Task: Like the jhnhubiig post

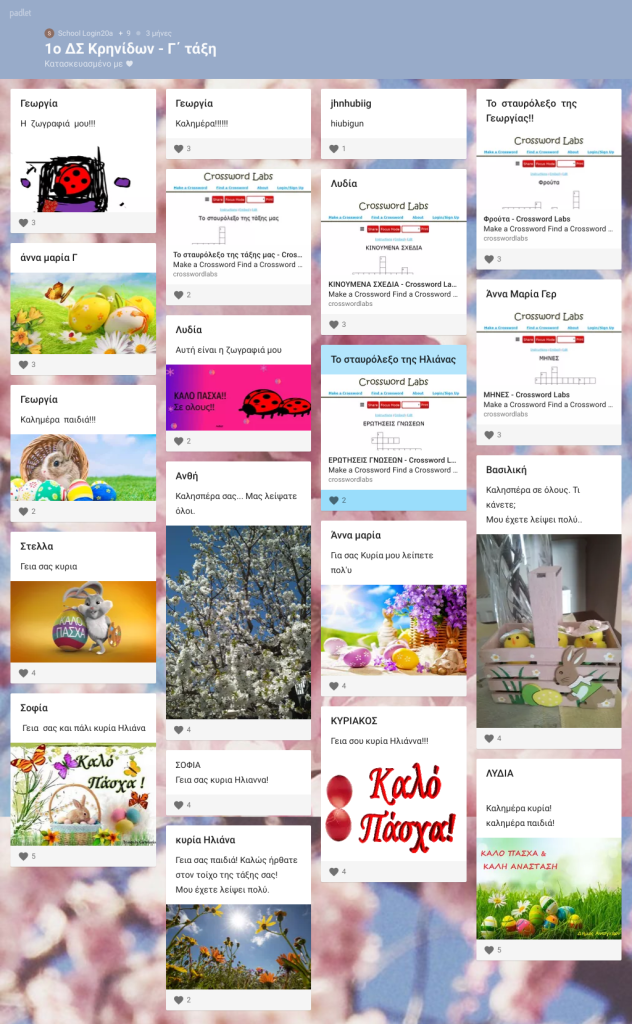Action: tap(334, 148)
